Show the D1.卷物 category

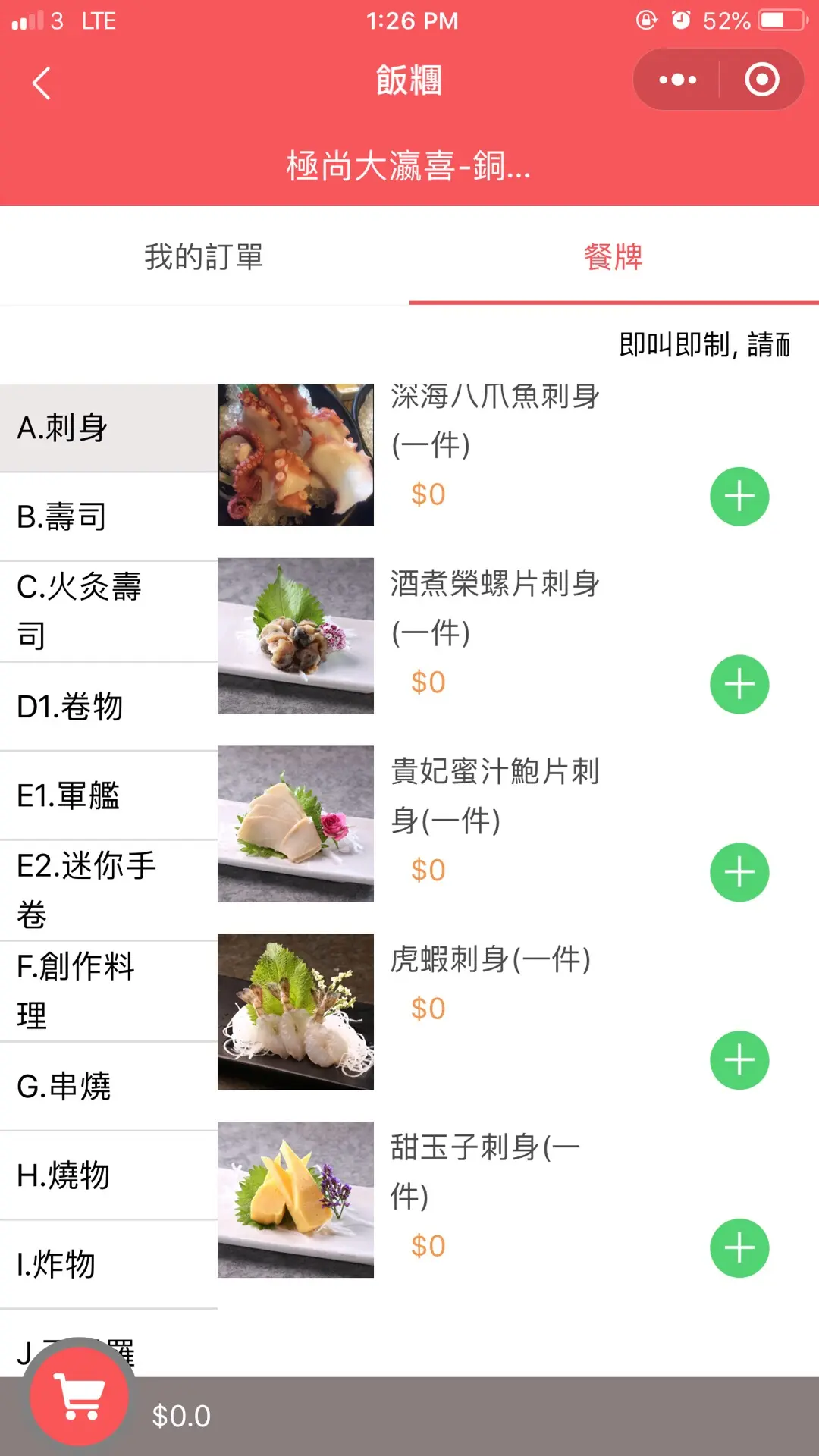click(x=108, y=707)
